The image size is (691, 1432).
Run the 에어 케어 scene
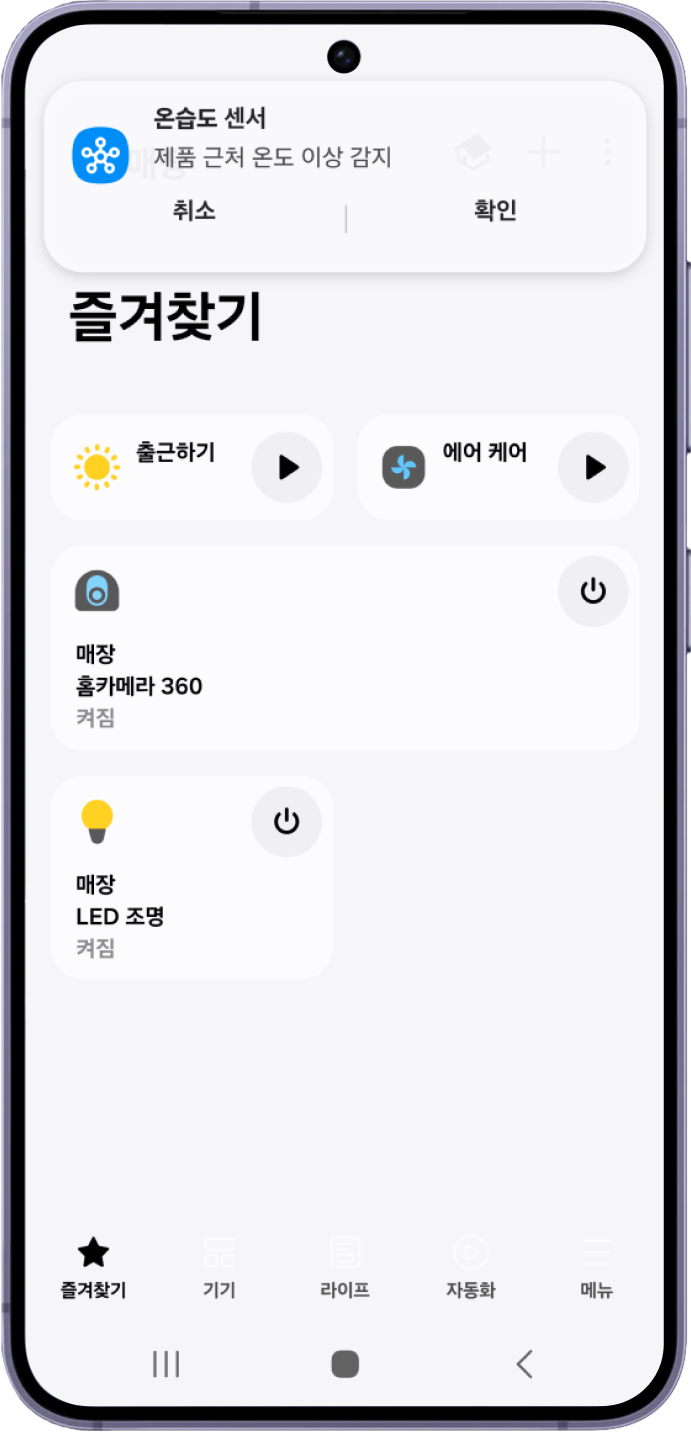tap(594, 467)
